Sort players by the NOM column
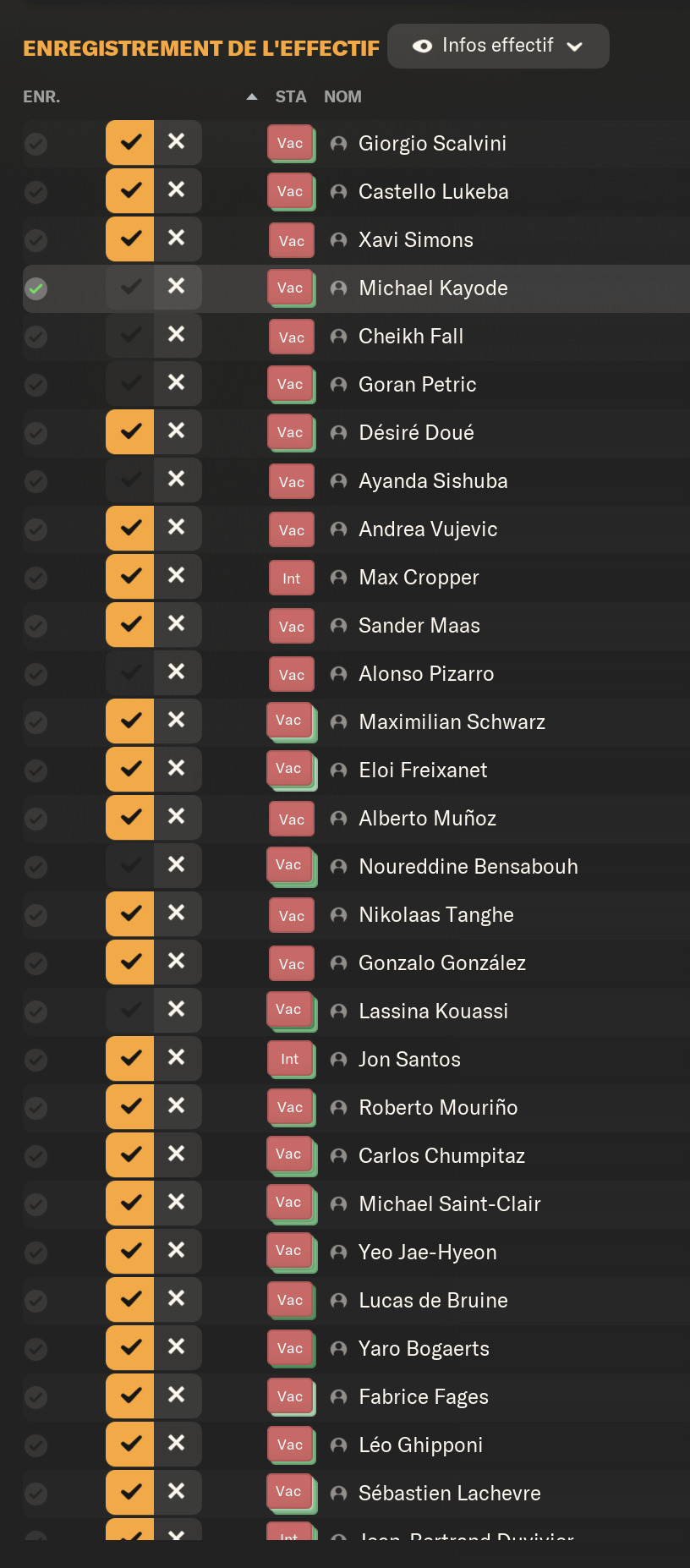This screenshot has height=1568, width=690. [x=342, y=97]
